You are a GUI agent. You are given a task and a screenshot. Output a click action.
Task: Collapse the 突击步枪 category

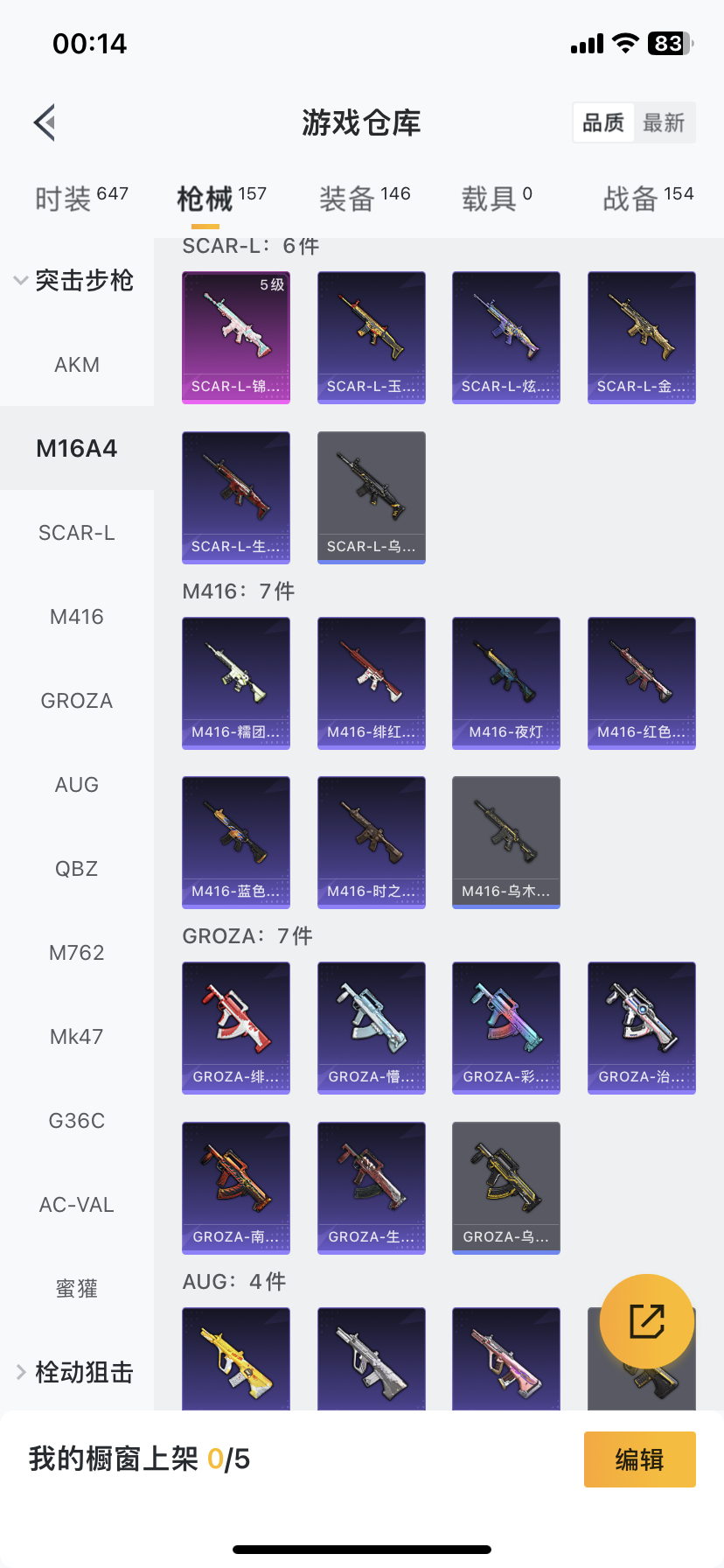pos(75,281)
